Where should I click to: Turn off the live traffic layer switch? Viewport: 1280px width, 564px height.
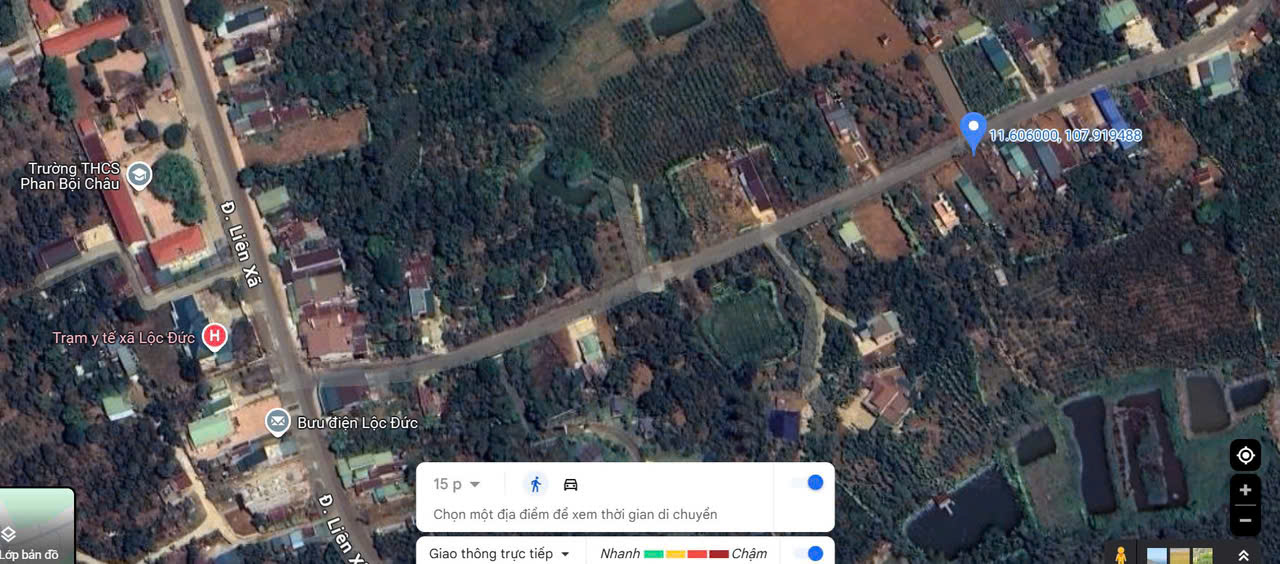coord(807,553)
